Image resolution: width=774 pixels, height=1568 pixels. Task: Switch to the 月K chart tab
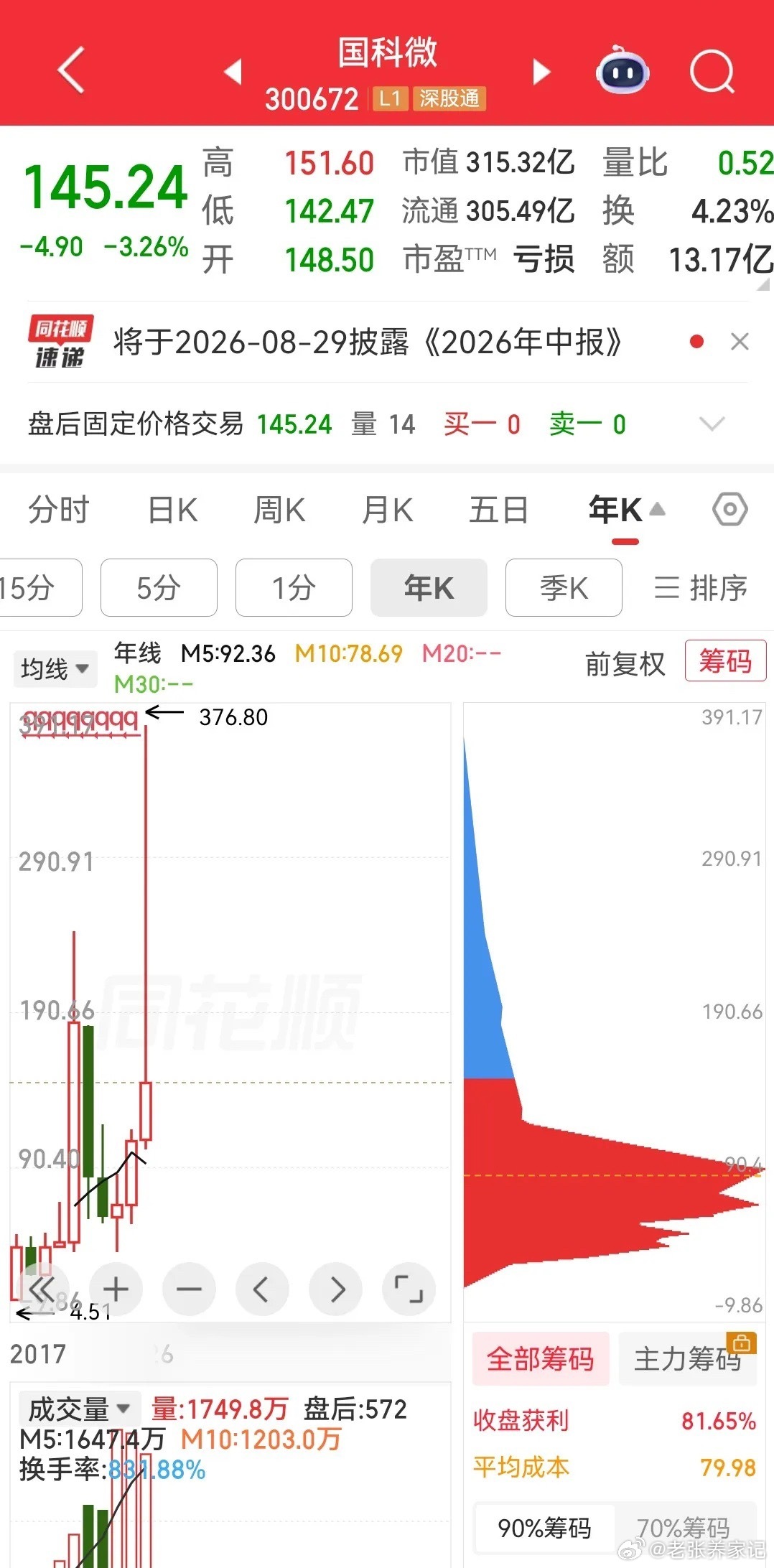(x=388, y=510)
